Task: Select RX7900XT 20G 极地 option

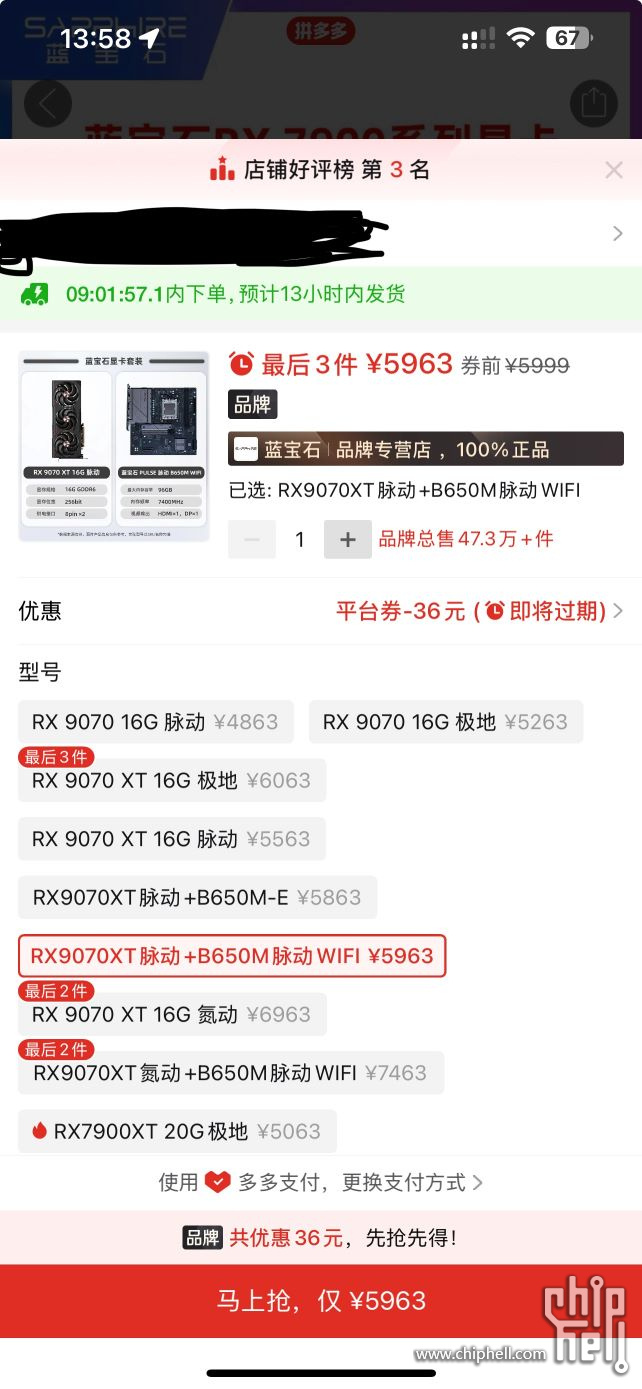Action: (177, 1132)
